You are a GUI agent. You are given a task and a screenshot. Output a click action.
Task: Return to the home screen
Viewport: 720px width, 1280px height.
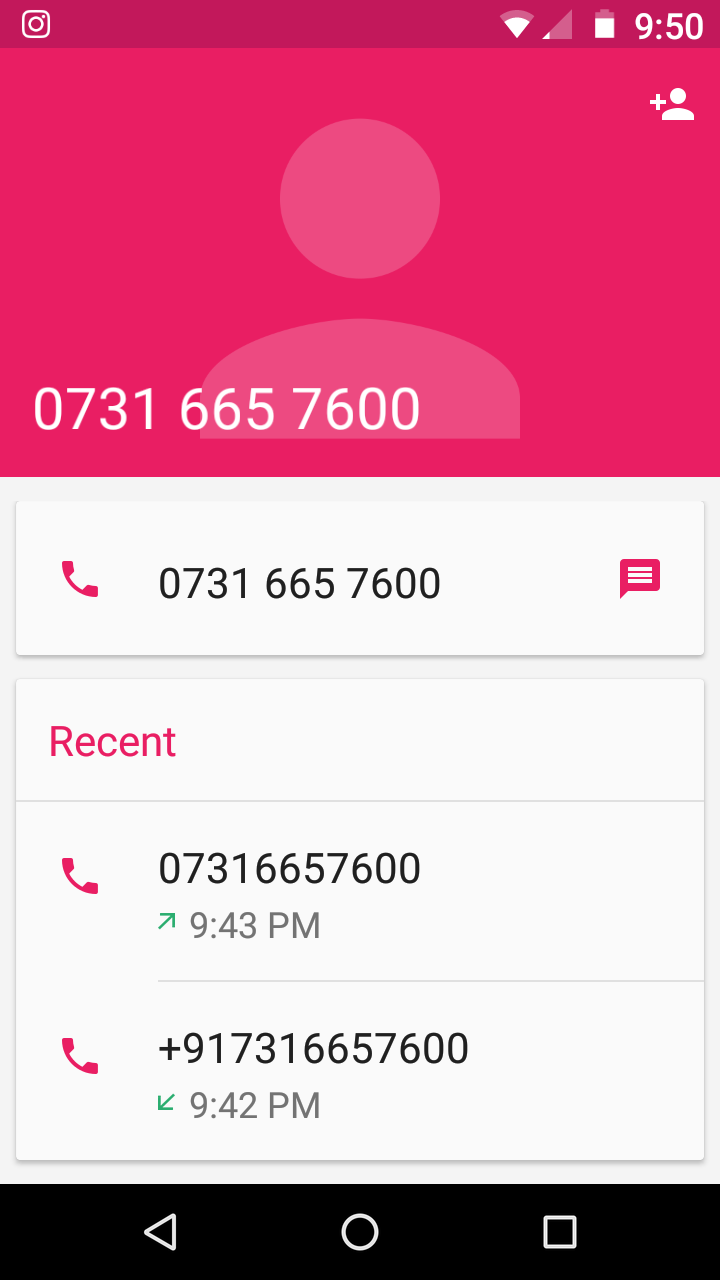pos(360,1232)
